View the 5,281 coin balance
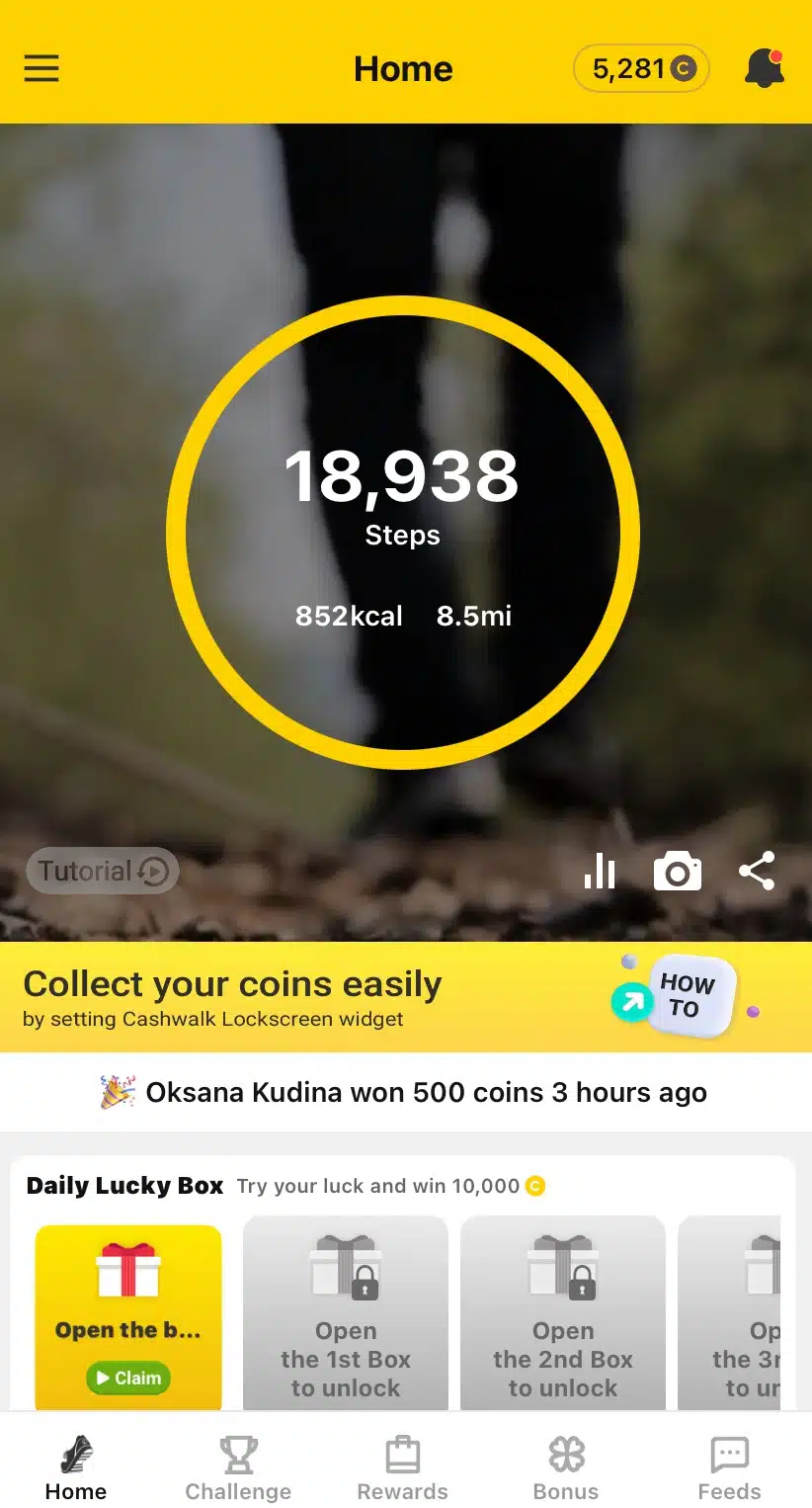Screen dimensions: 812x1508 coord(641,69)
